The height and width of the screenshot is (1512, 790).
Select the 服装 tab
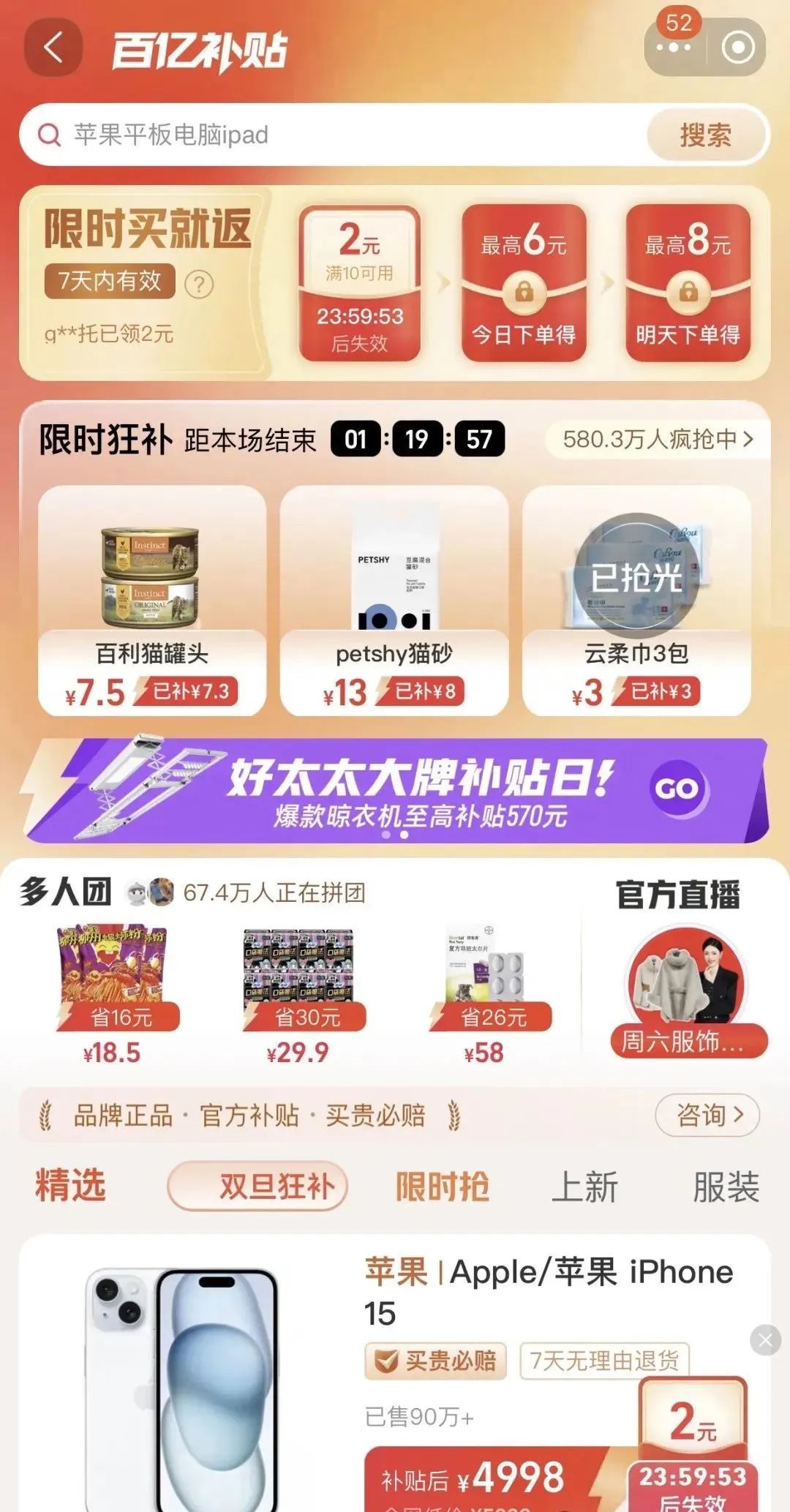726,1186
